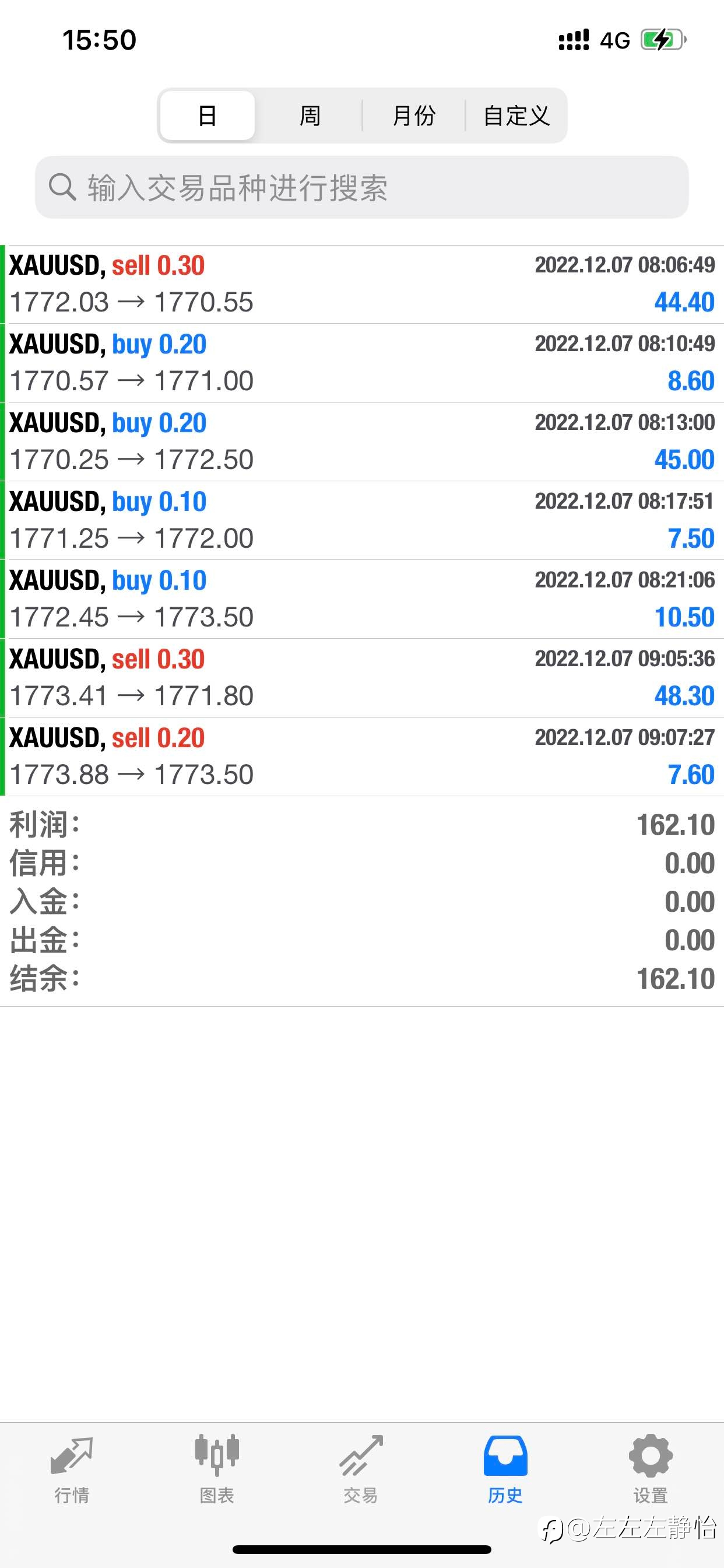
Task: Open the buy 0.10 trade at 08:21:06
Action: point(362,599)
